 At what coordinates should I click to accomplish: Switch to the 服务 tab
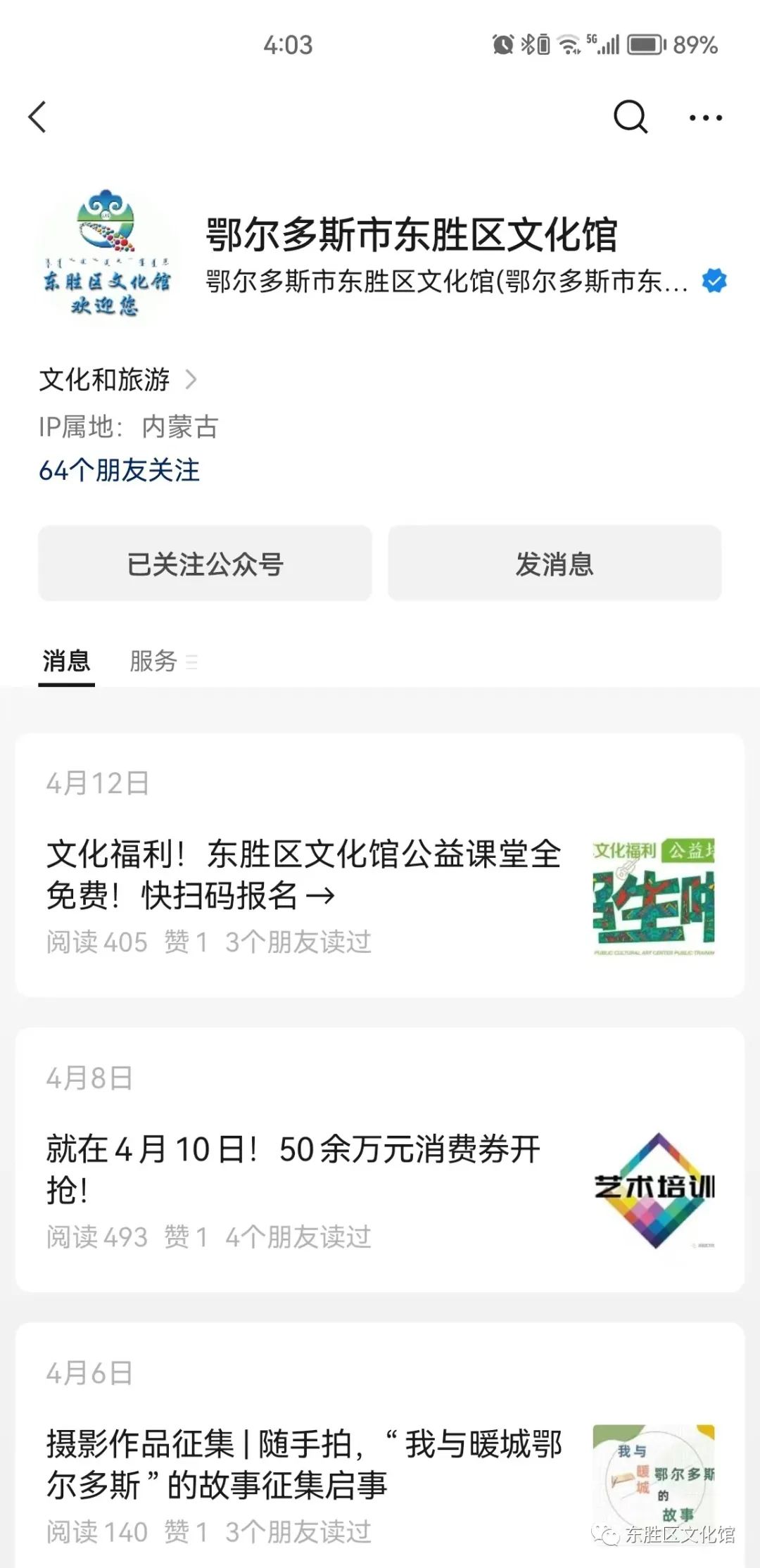[155, 661]
